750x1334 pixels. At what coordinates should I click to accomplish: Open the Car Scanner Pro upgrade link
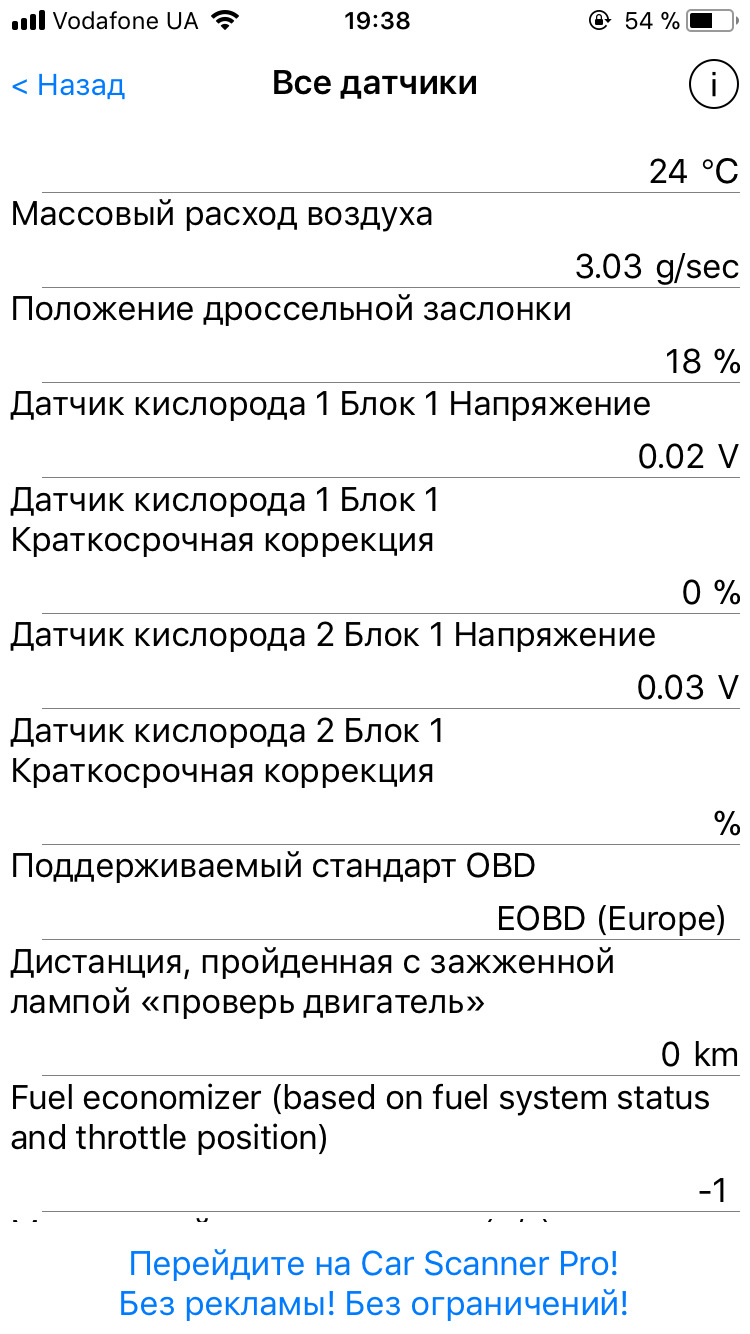tap(374, 1283)
